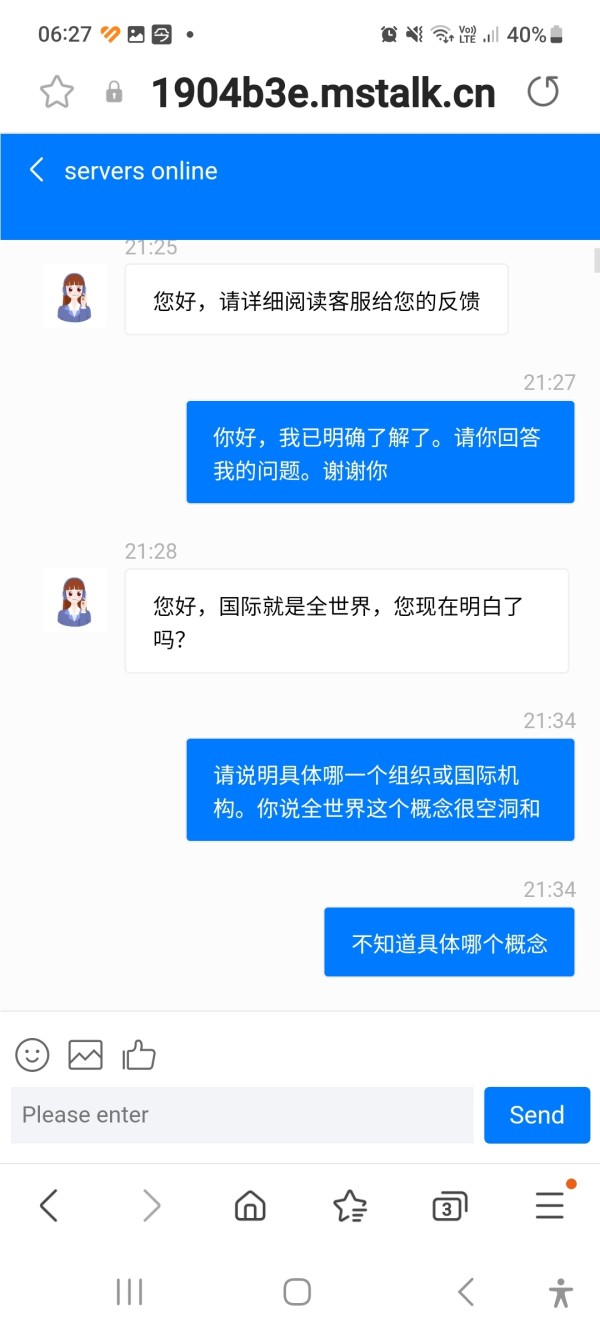Open system recent apps
Viewport: 600px width, 1333px height.
tap(129, 1292)
